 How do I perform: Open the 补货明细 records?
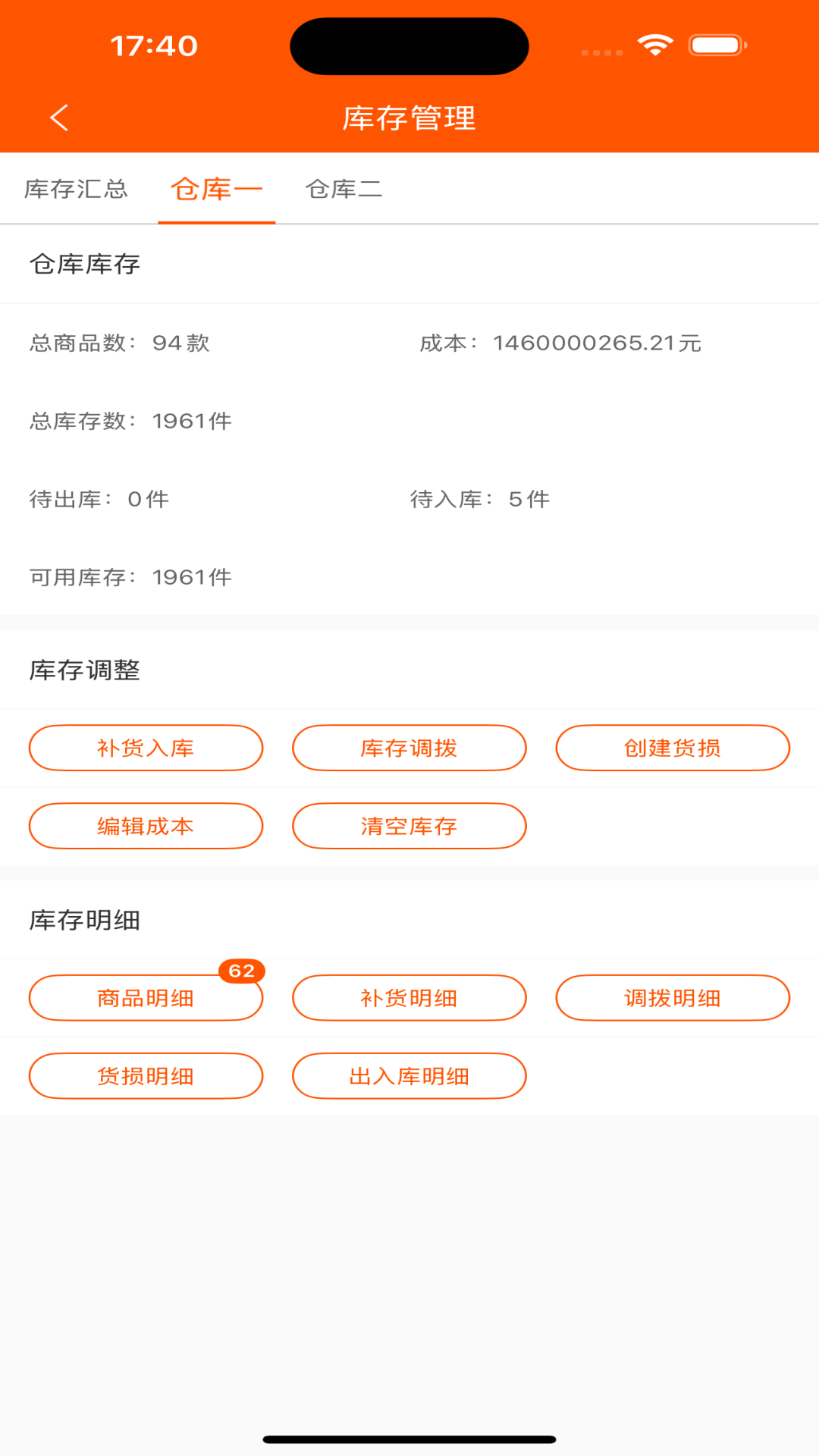click(x=409, y=998)
